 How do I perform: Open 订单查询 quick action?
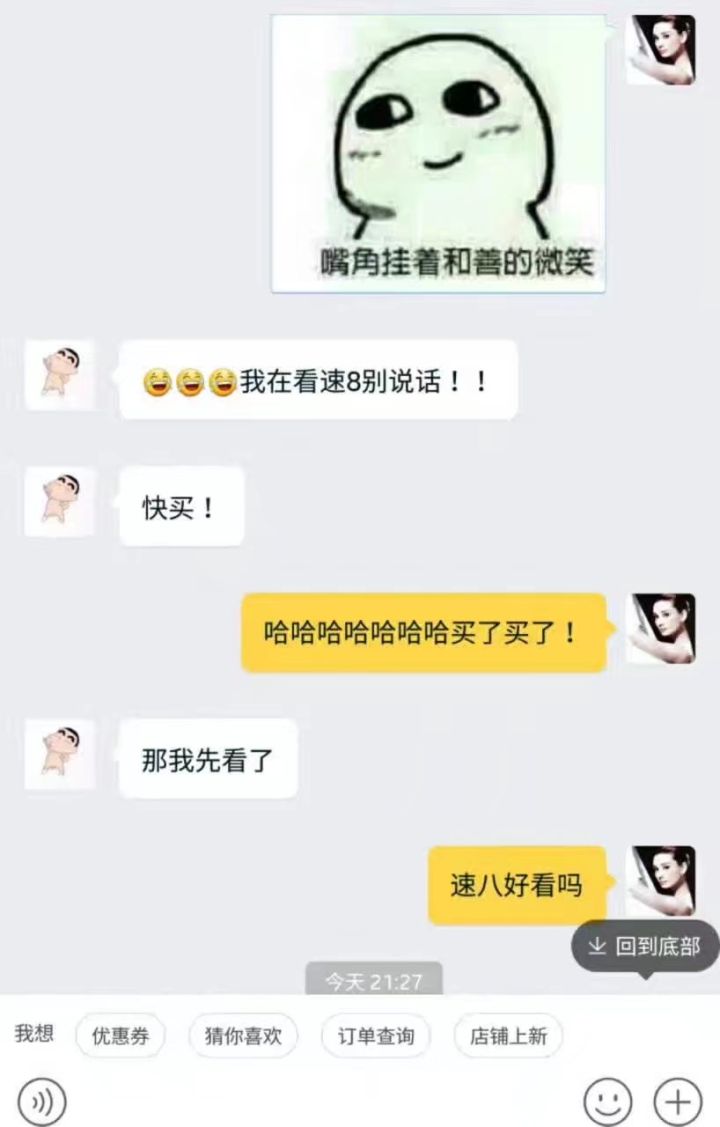pos(375,1036)
